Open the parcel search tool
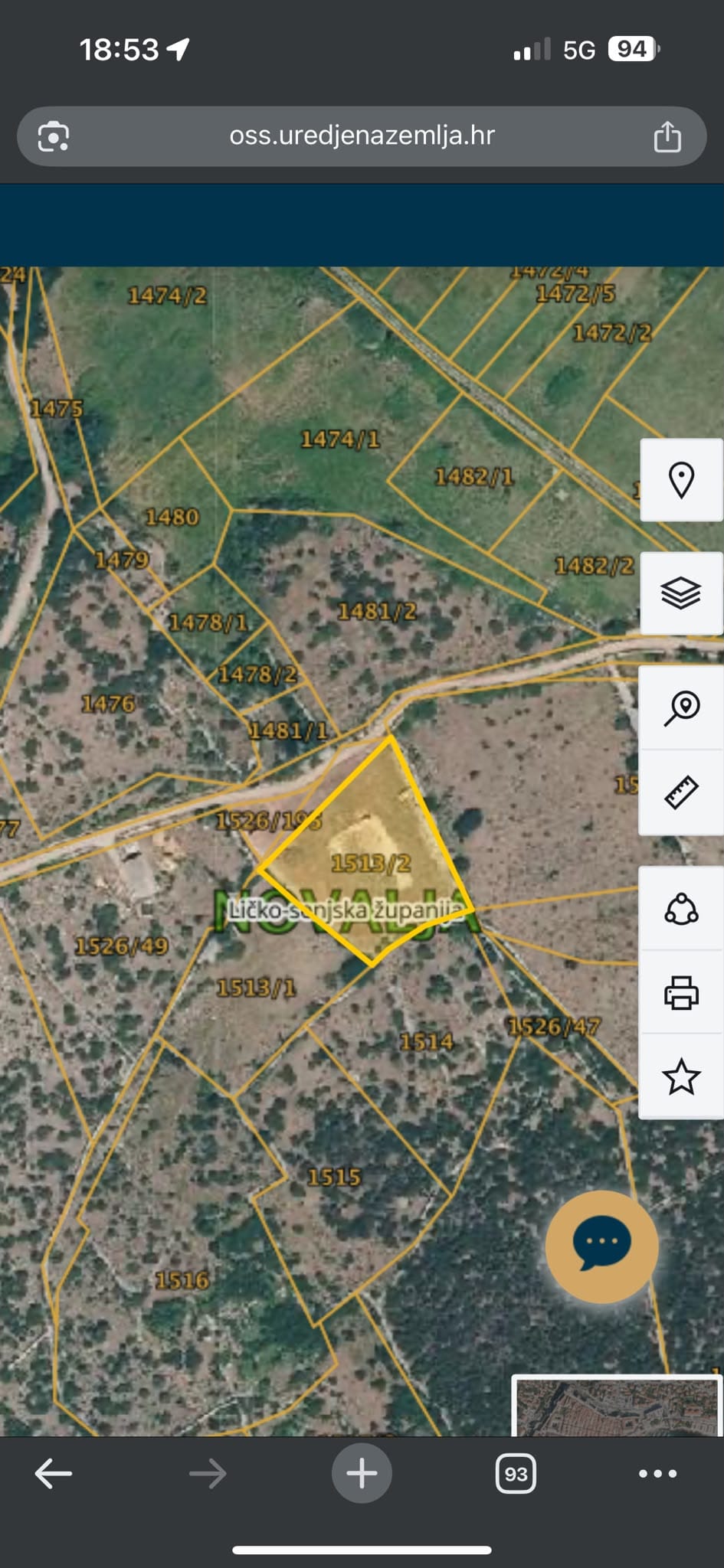This screenshot has width=724, height=1568. (681, 707)
